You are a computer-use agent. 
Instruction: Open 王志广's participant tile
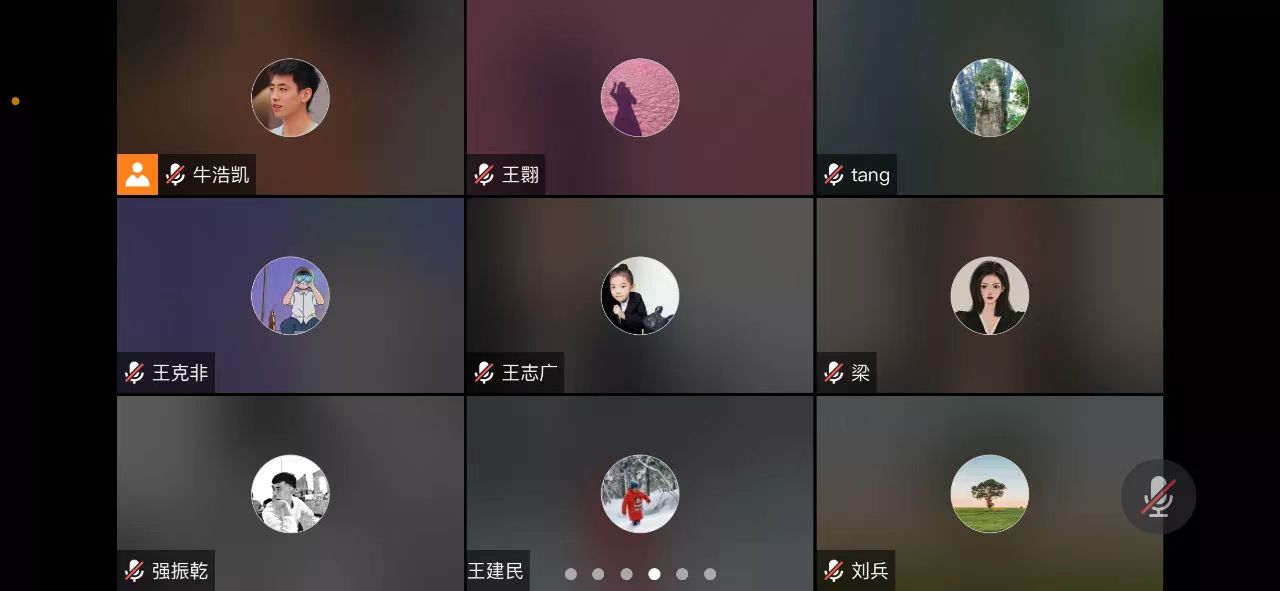pyautogui.click(x=640, y=295)
